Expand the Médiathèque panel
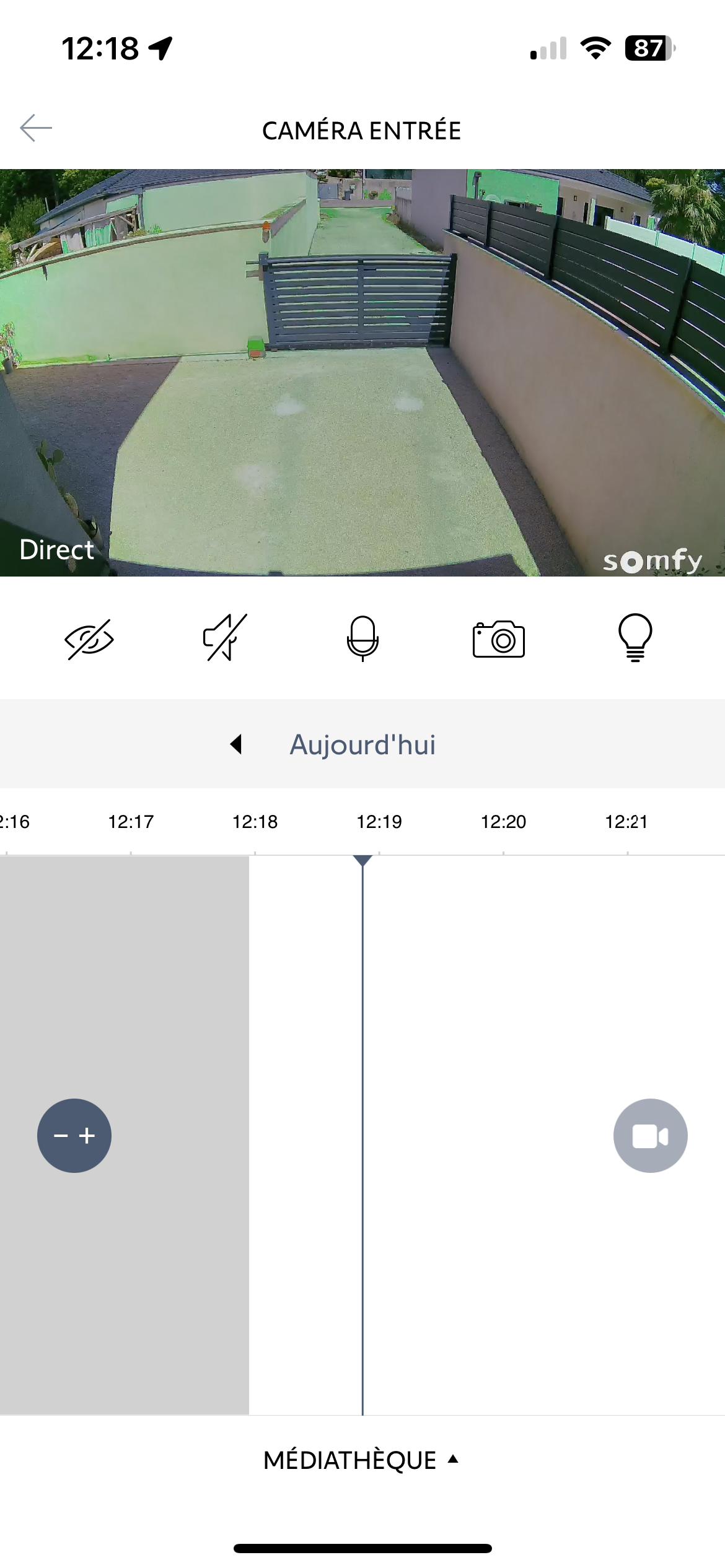Image resolution: width=725 pixels, height=1568 pixels. [361, 1460]
